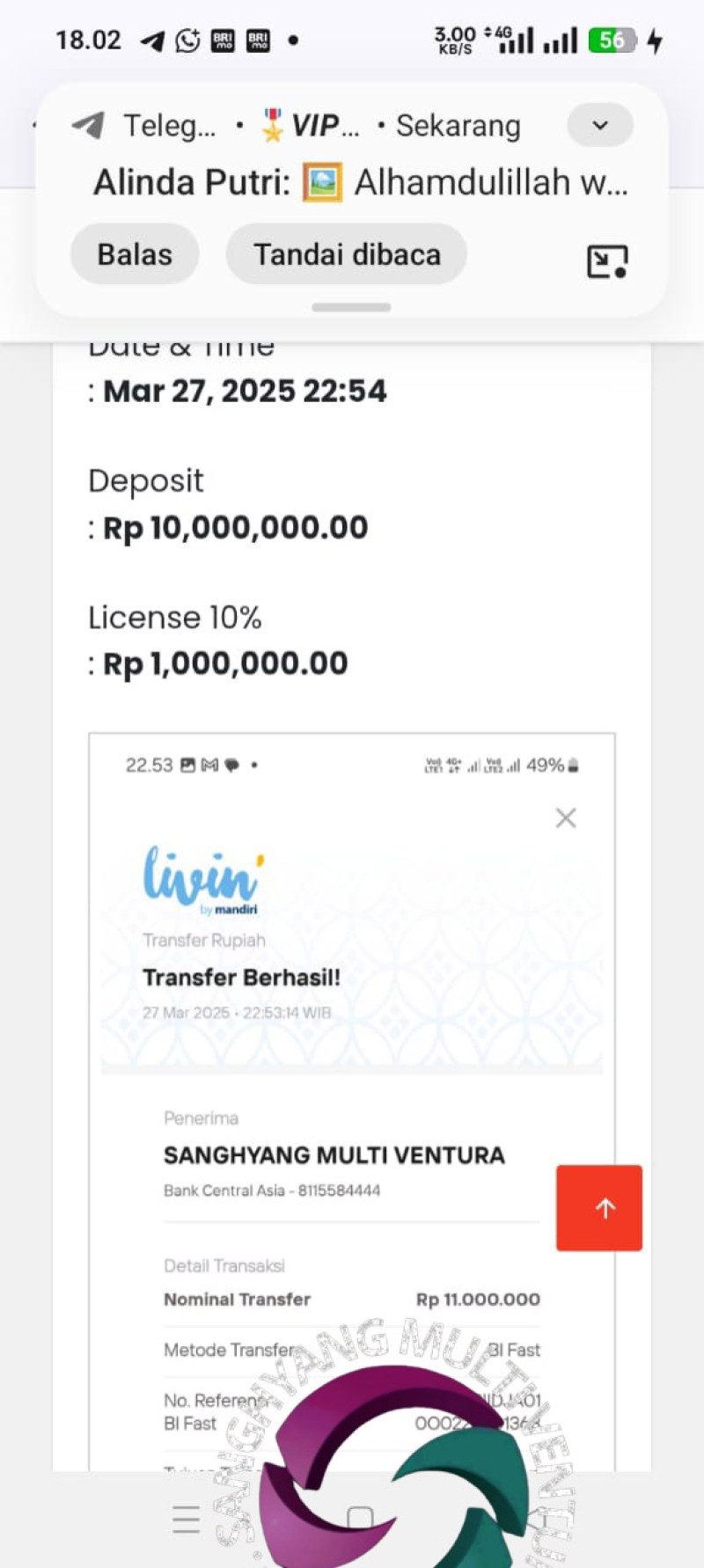704x1568 pixels.
Task: Expand the Telegram notification chevron
Action: [x=599, y=125]
